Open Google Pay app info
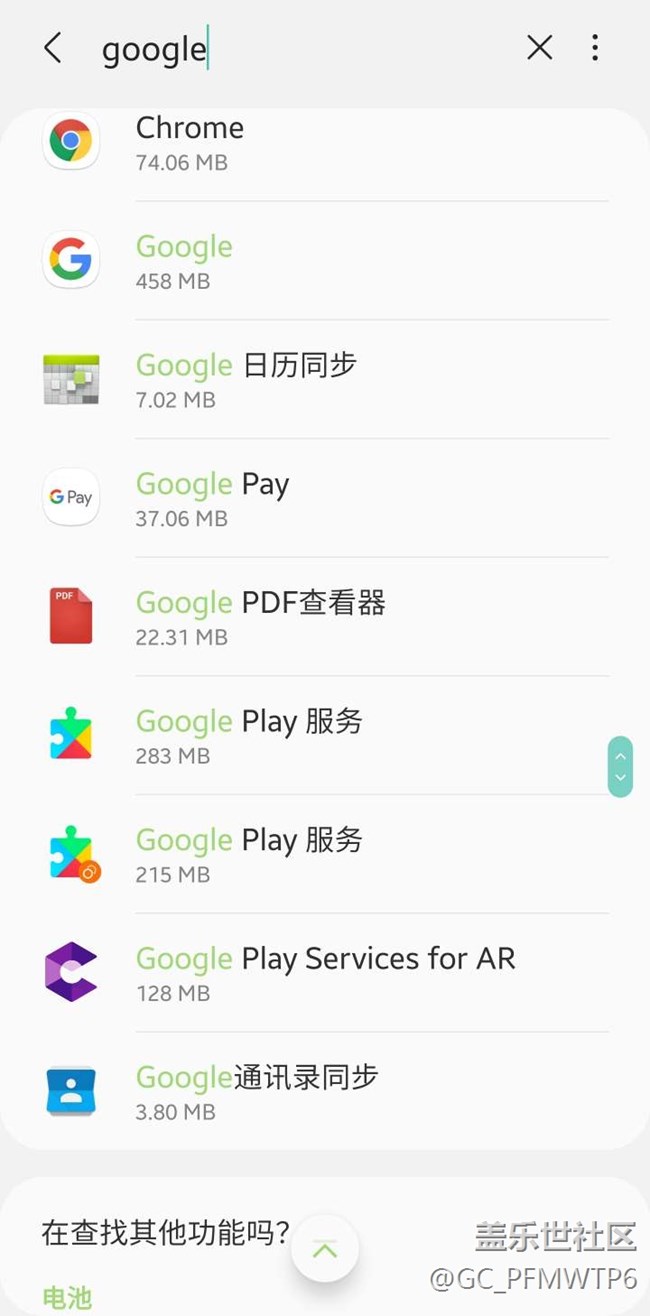This screenshot has width=650, height=1316. [x=325, y=498]
